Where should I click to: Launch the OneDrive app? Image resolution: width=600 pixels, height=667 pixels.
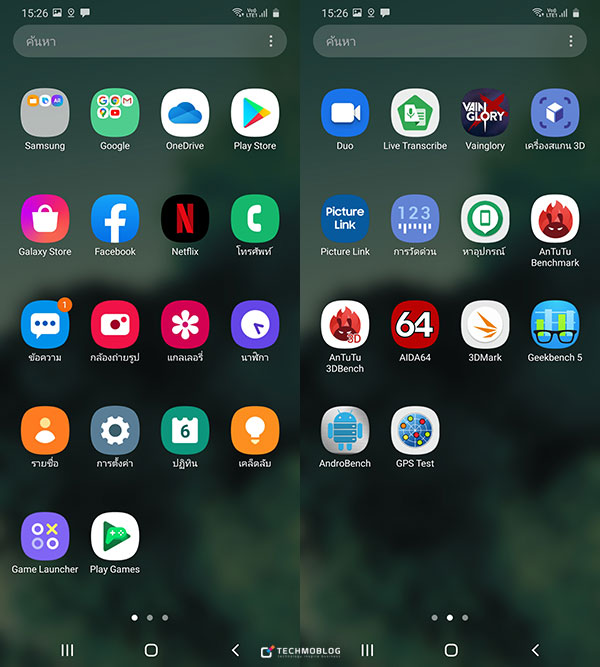tap(185, 113)
